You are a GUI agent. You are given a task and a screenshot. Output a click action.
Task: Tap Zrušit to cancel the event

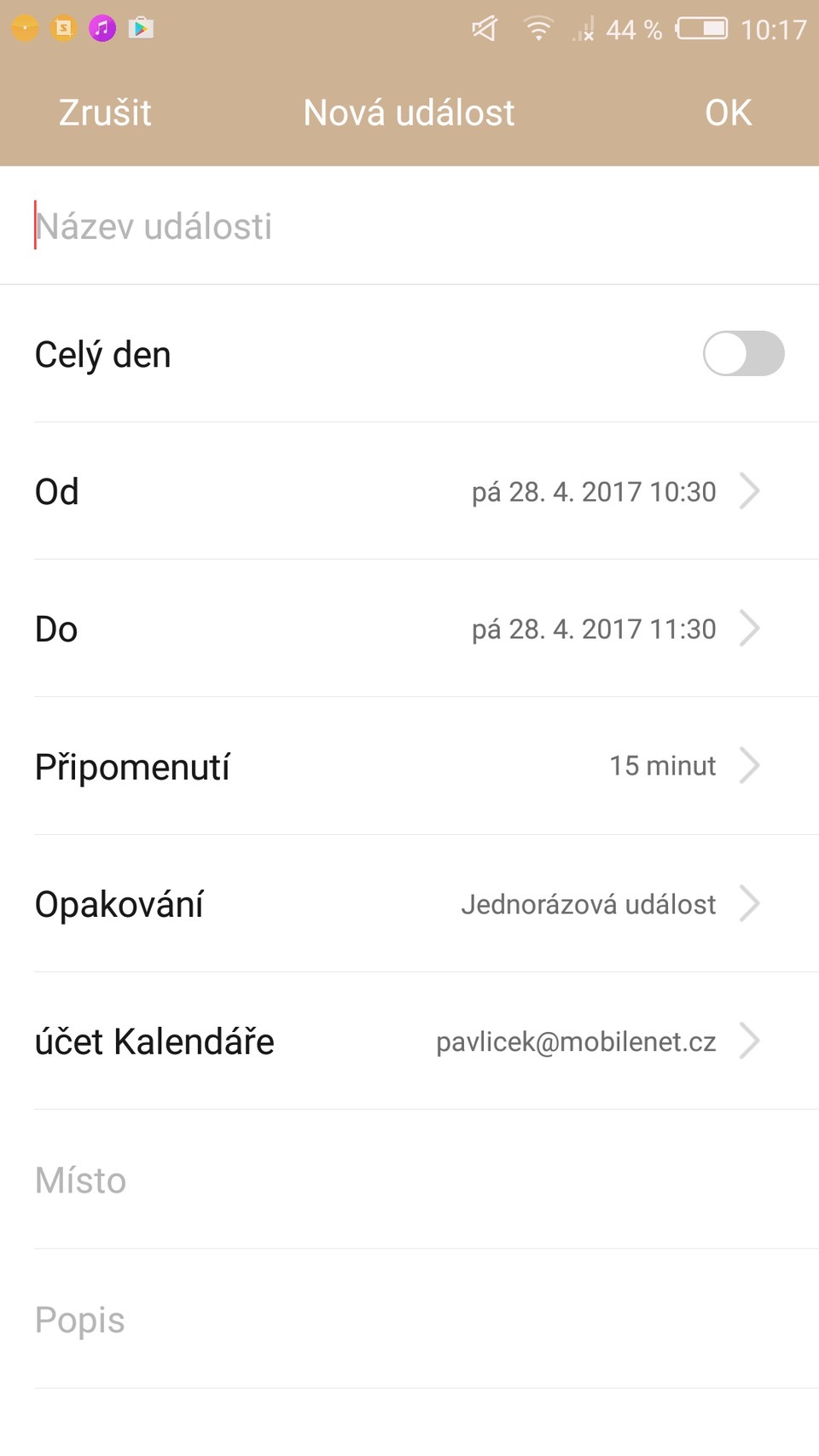point(104,112)
